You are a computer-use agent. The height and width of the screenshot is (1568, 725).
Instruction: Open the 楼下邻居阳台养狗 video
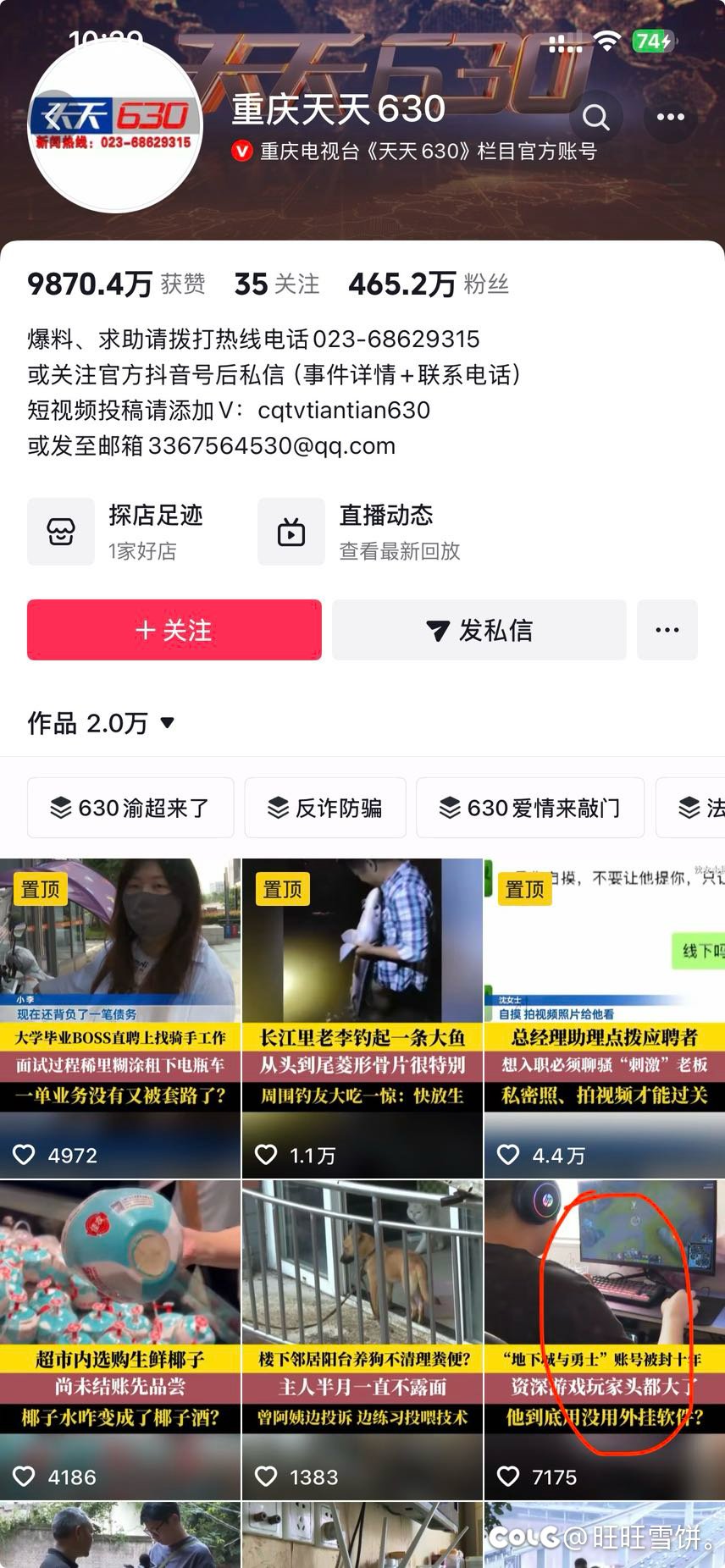click(x=362, y=1339)
